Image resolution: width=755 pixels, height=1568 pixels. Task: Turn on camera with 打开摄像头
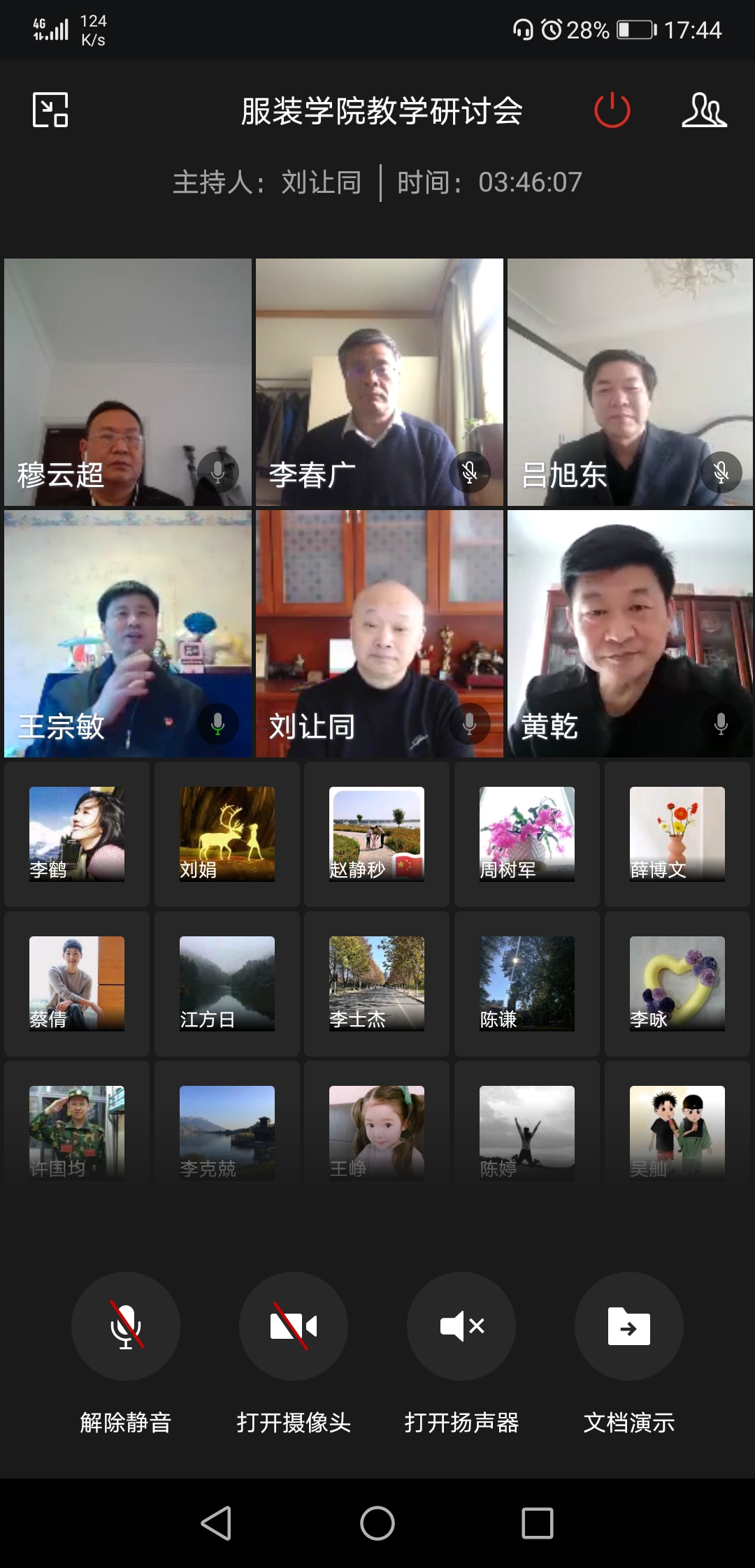pyautogui.click(x=294, y=1326)
